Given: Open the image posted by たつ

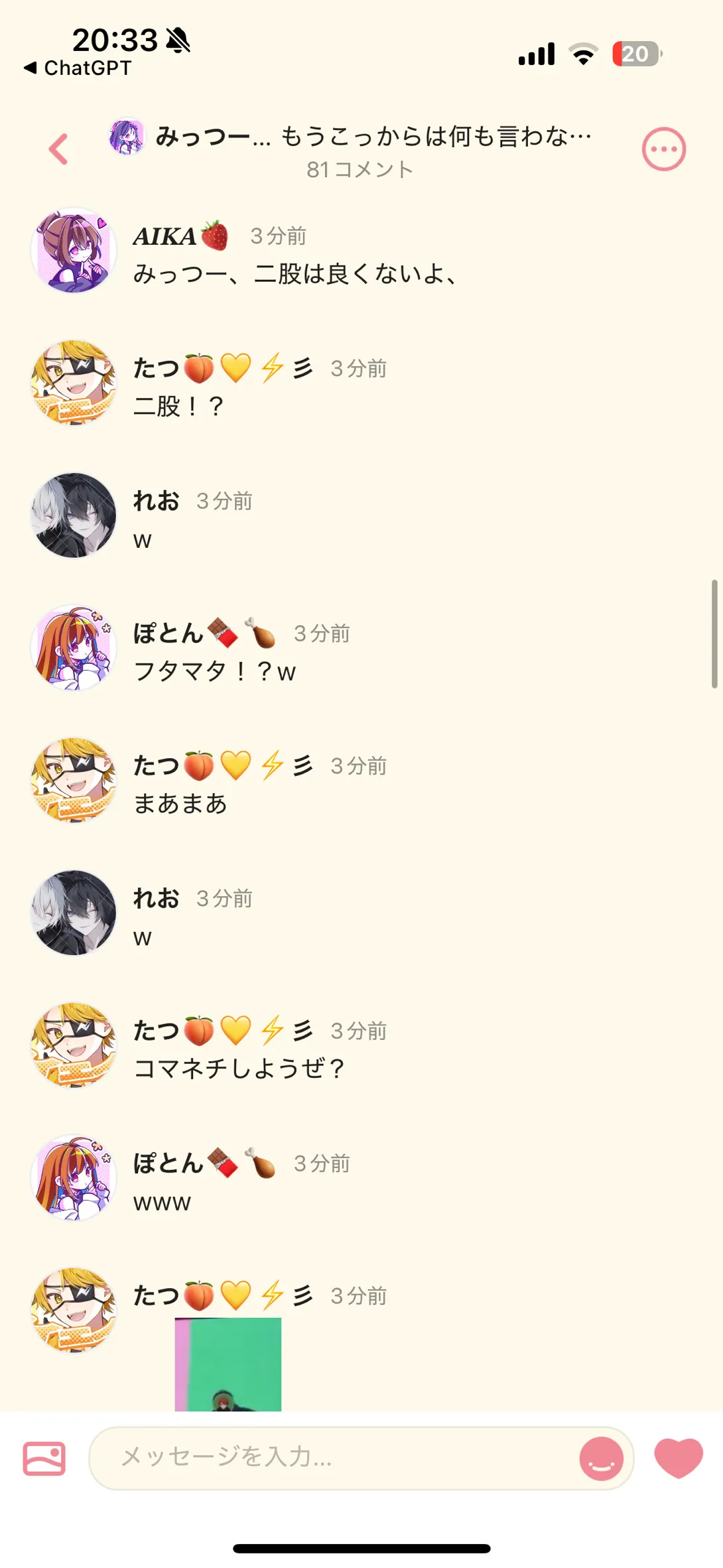Looking at the screenshot, I should [228, 1364].
